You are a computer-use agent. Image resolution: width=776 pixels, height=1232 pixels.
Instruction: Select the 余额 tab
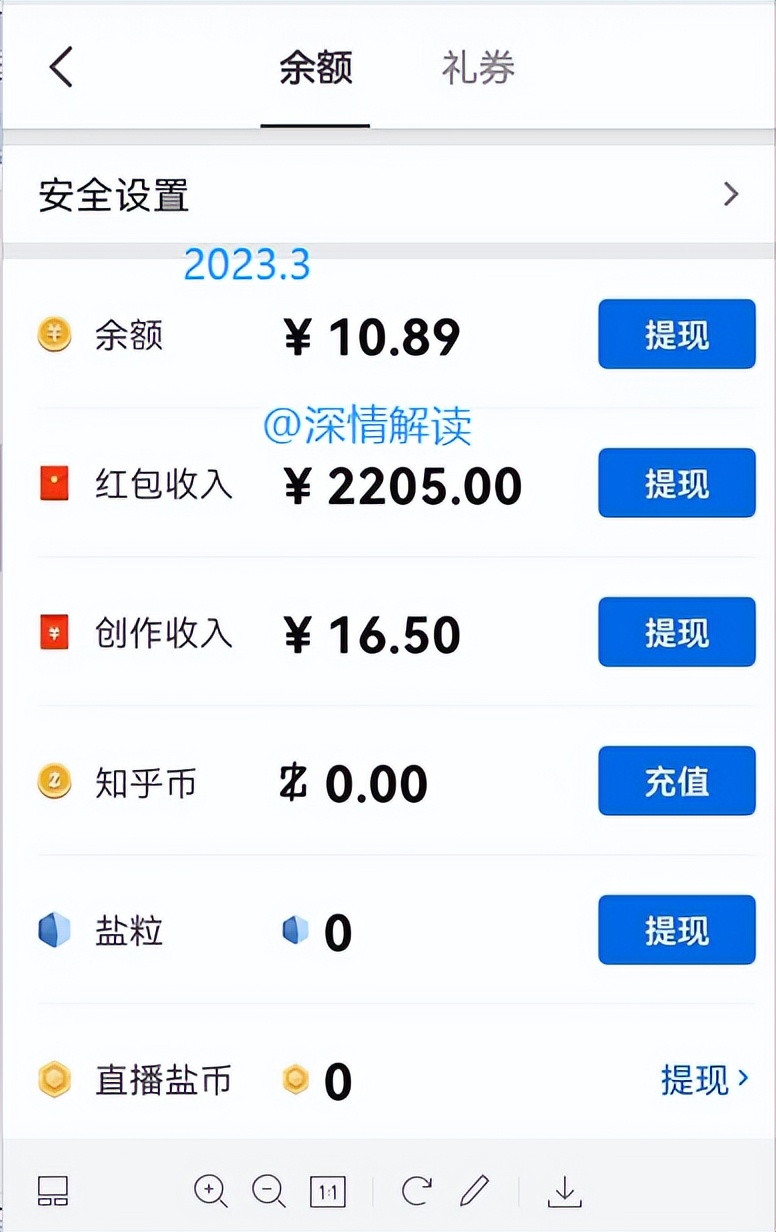tap(315, 68)
